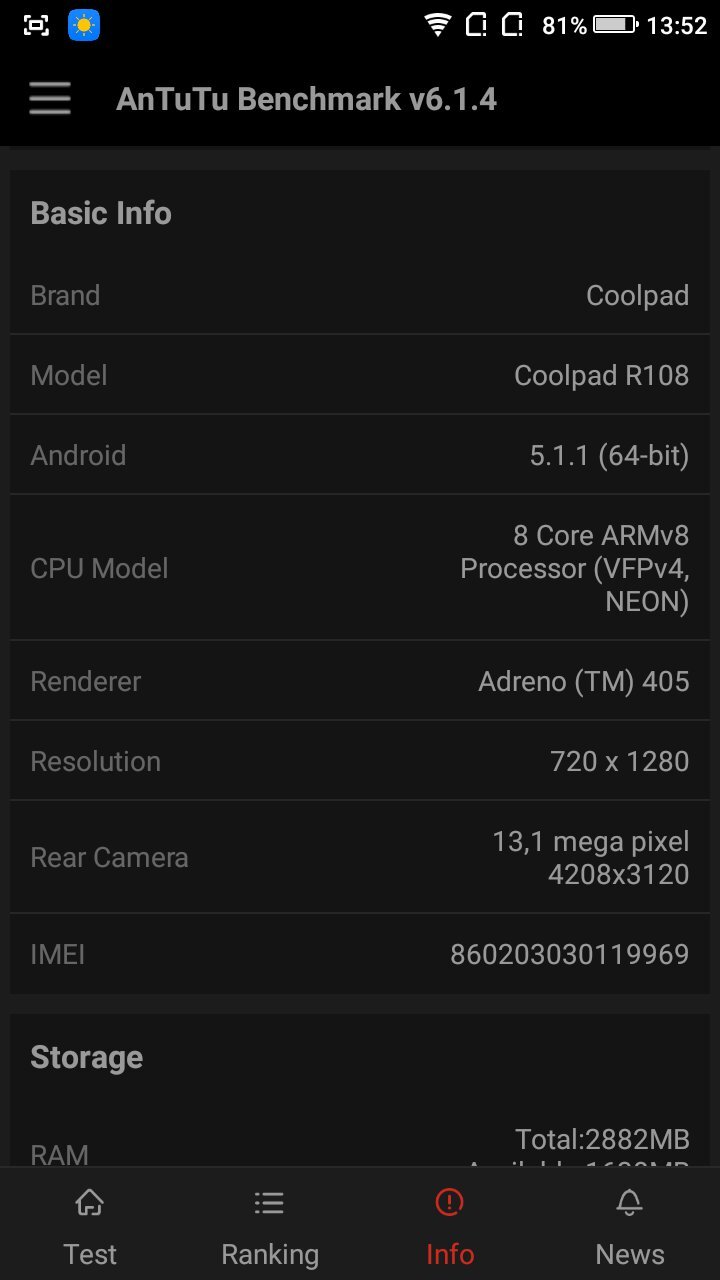Tap the IMEI number entry

pos(360,954)
